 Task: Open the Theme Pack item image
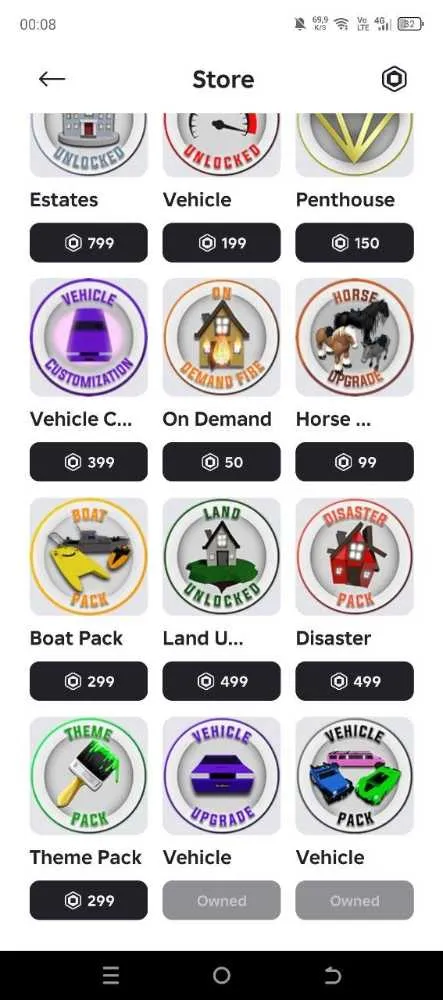click(x=89, y=776)
